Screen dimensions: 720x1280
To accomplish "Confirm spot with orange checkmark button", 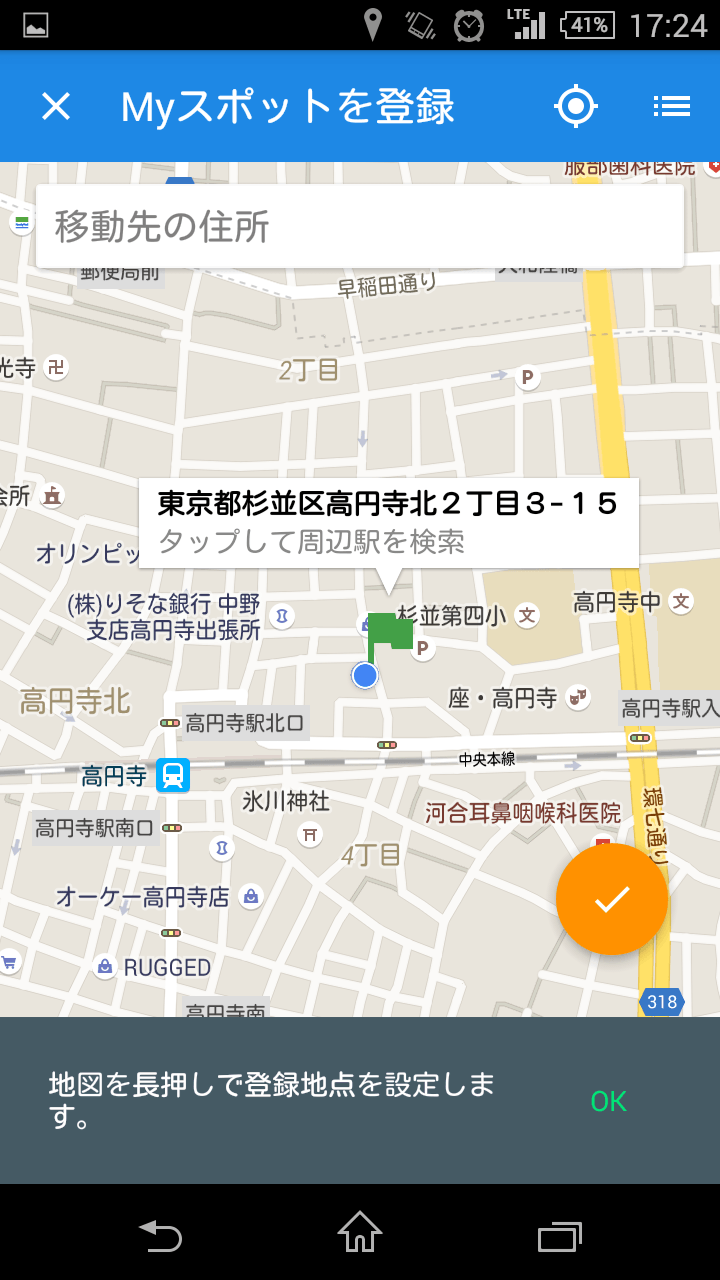I will (x=612, y=899).
